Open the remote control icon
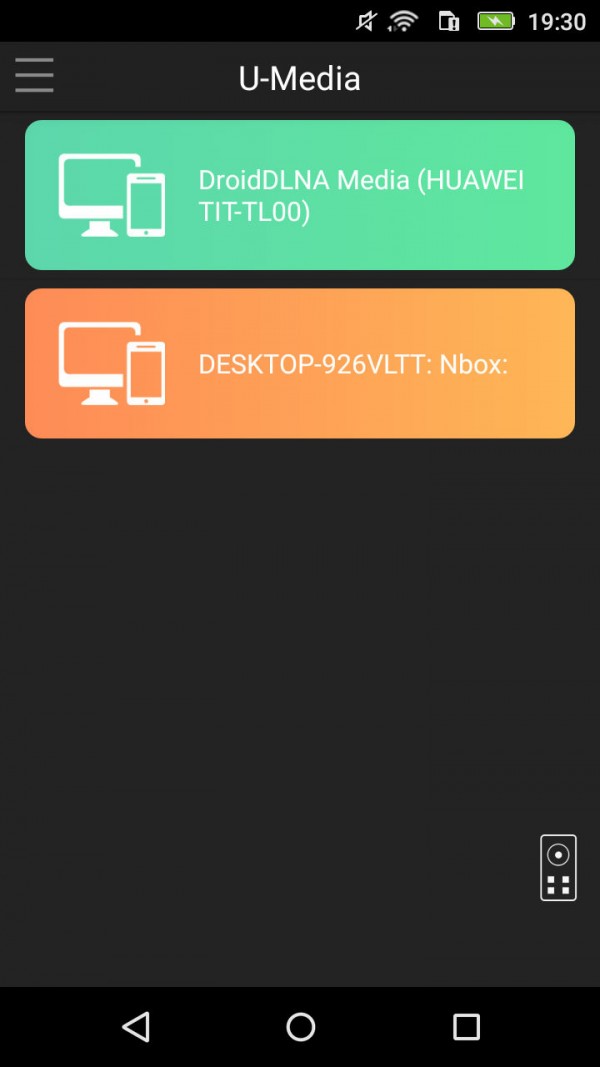 tap(558, 867)
